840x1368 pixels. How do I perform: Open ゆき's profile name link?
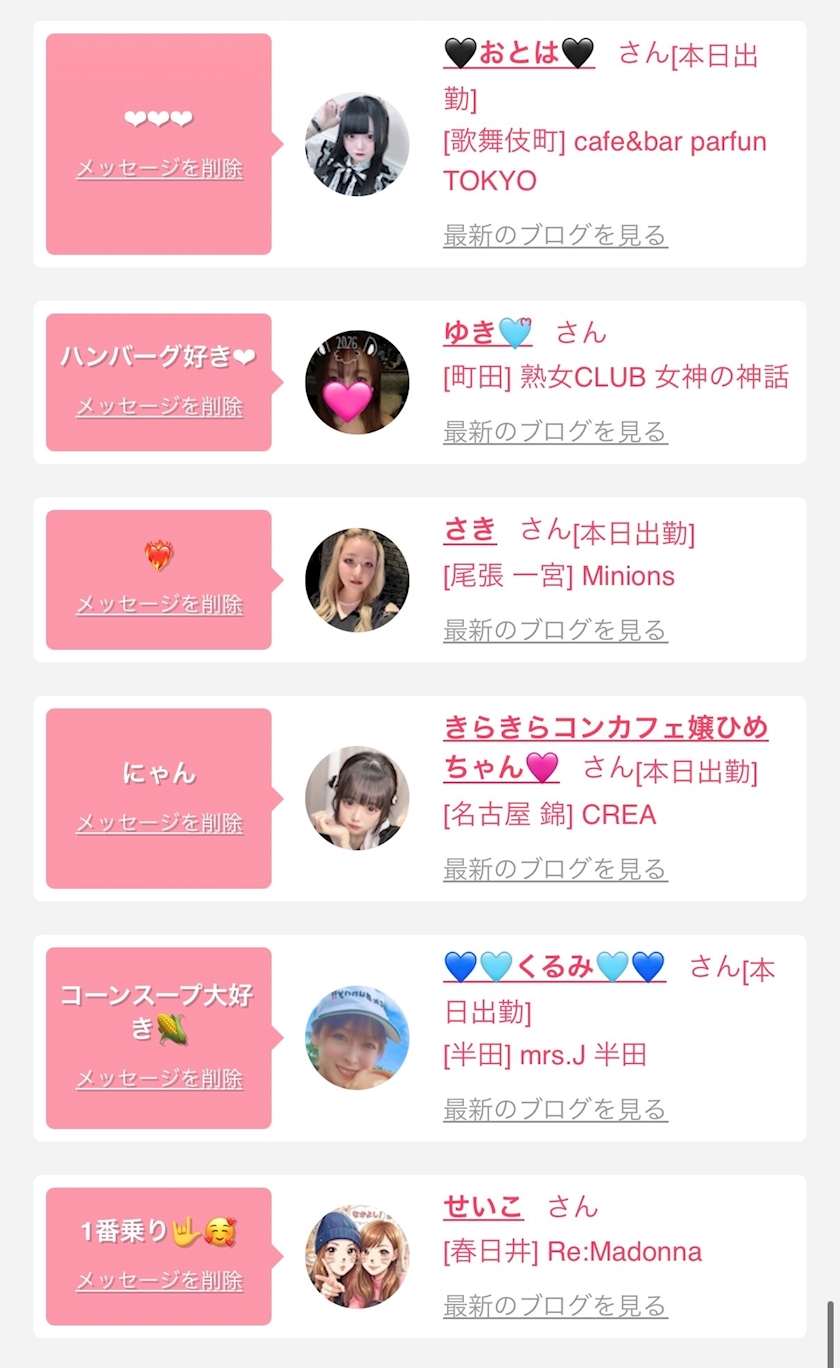click(488, 332)
